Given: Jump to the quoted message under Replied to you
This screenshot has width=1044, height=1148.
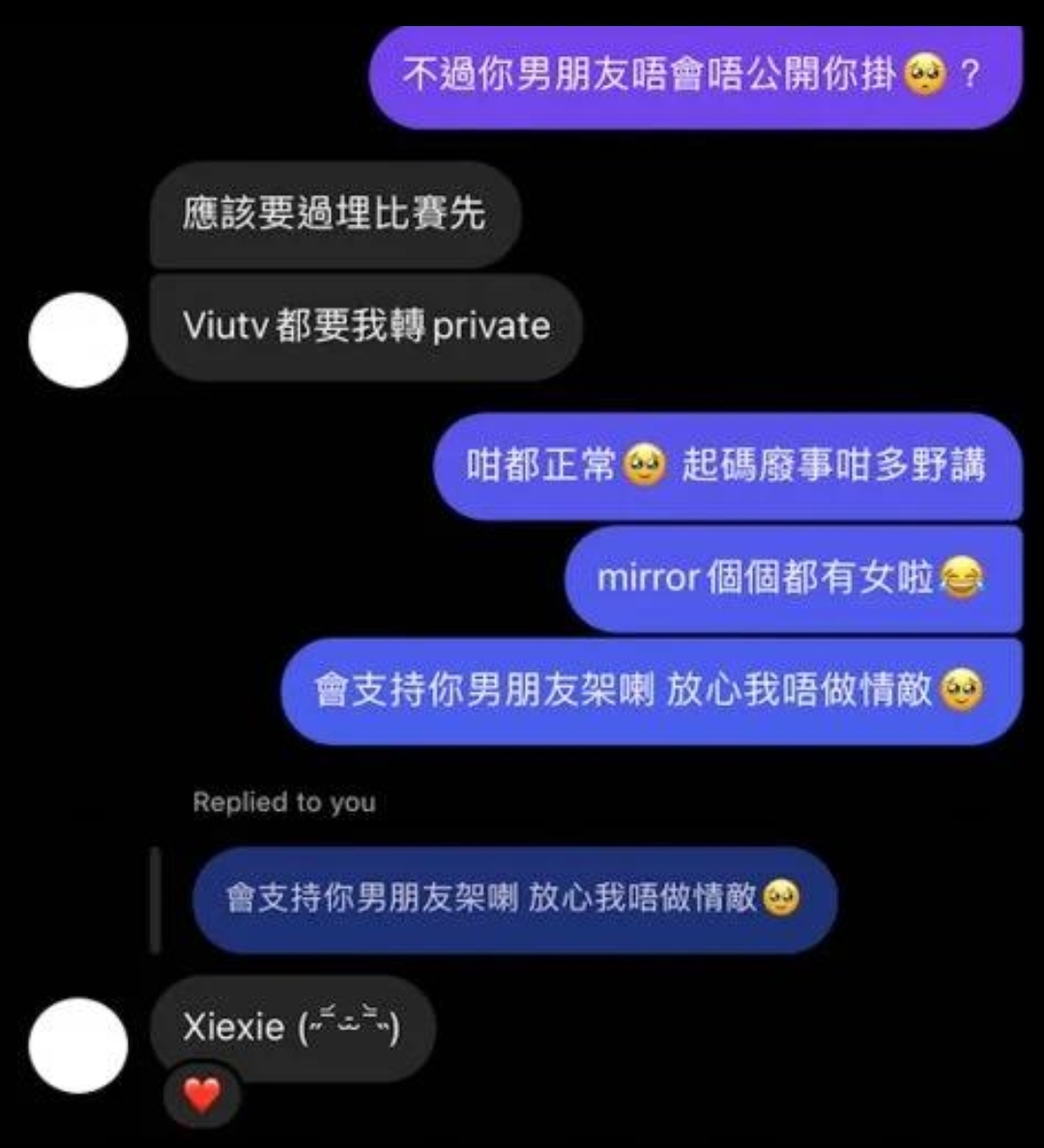Looking at the screenshot, I should click(x=513, y=899).
